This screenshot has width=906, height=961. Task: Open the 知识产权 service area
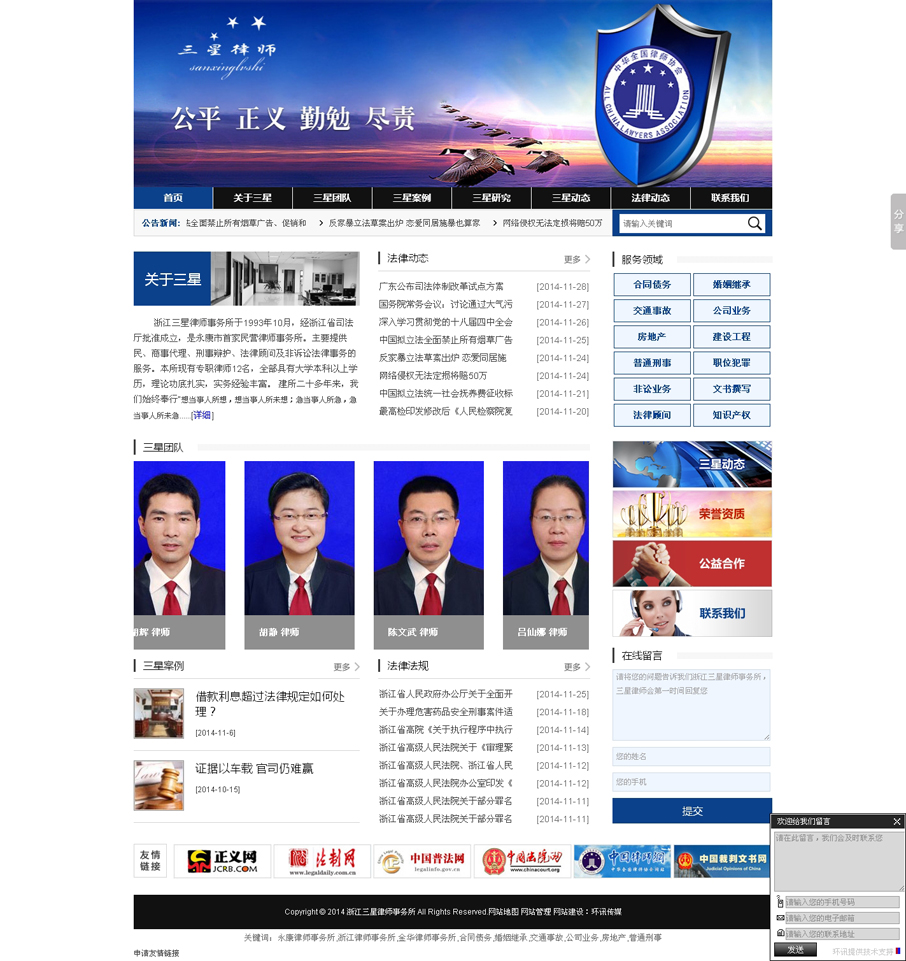coord(731,415)
